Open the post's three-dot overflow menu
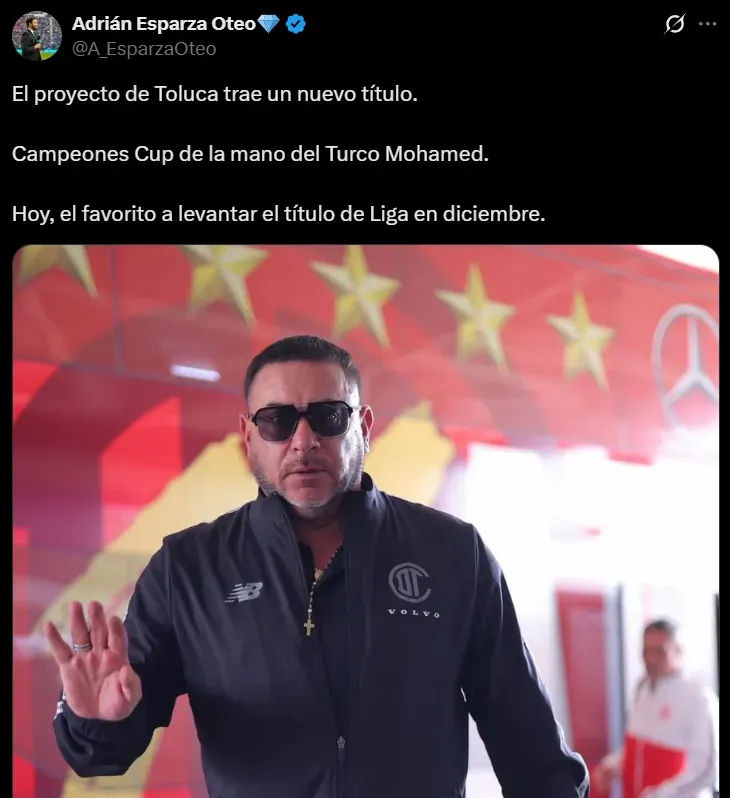Viewport: 730px width, 798px height. tap(707, 25)
